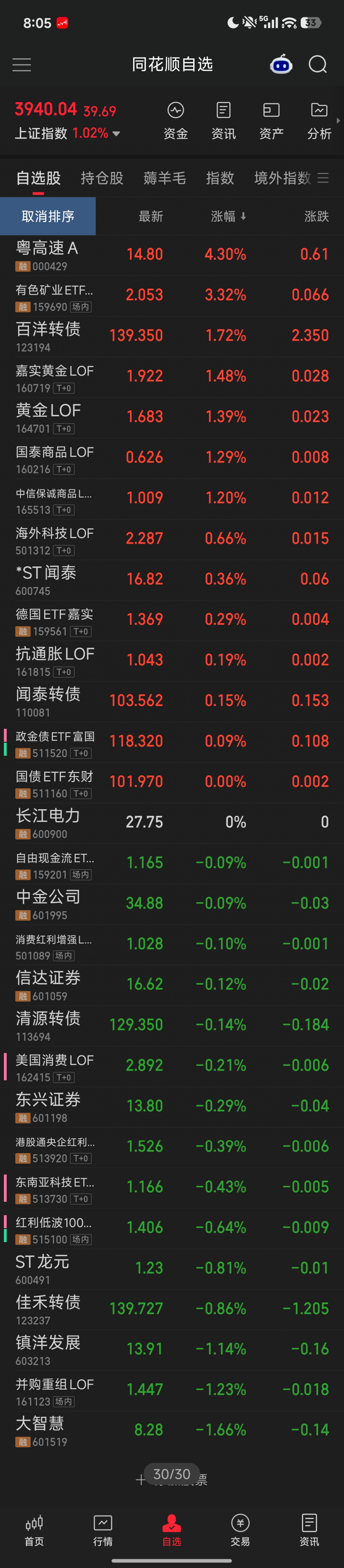This screenshot has width=344, height=1568.
Task: Open 资讯 shortcut under the index
Action: point(223,120)
